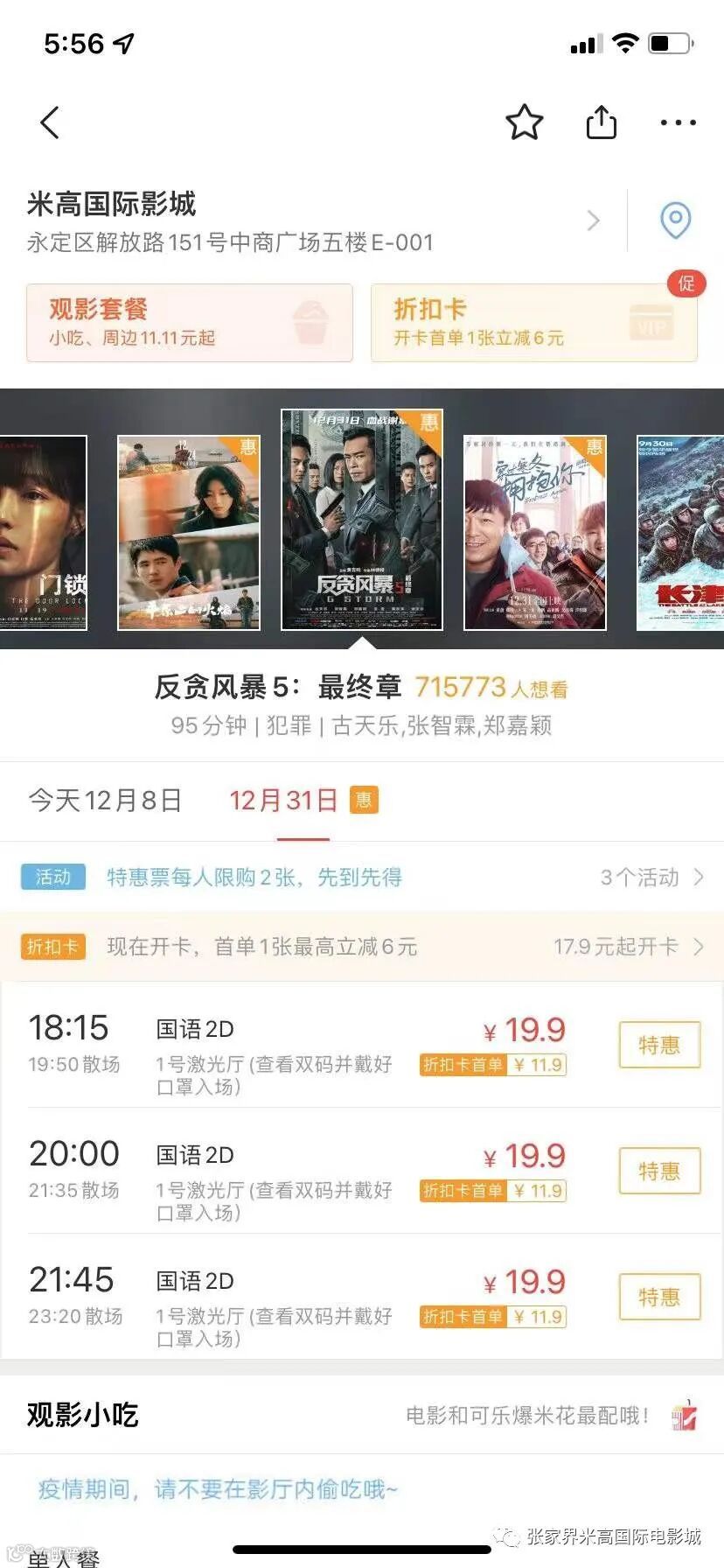Share this cinema page
Image resolution: width=724 pixels, height=1568 pixels.
point(601,122)
